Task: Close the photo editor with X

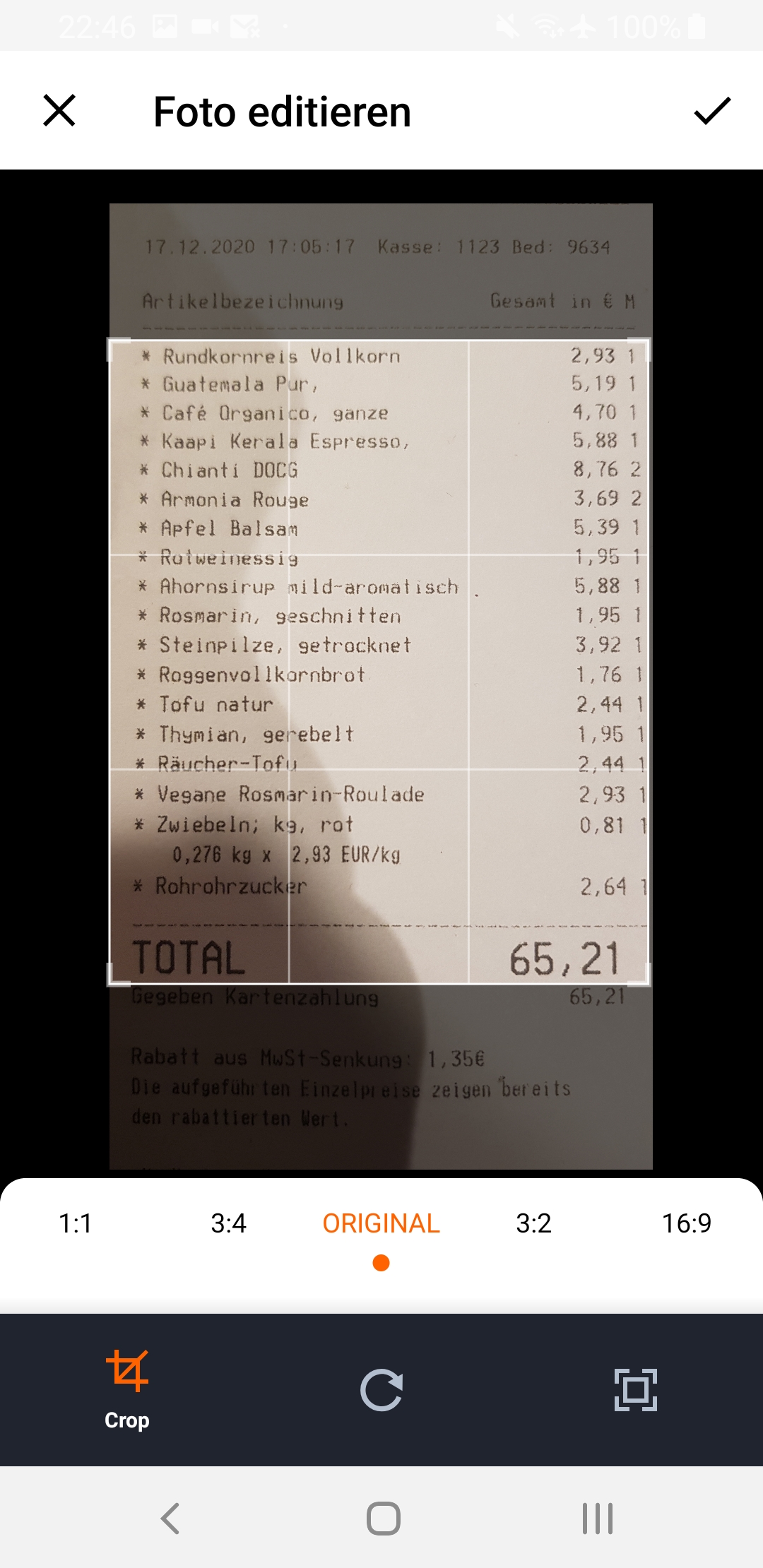Action: 59,111
